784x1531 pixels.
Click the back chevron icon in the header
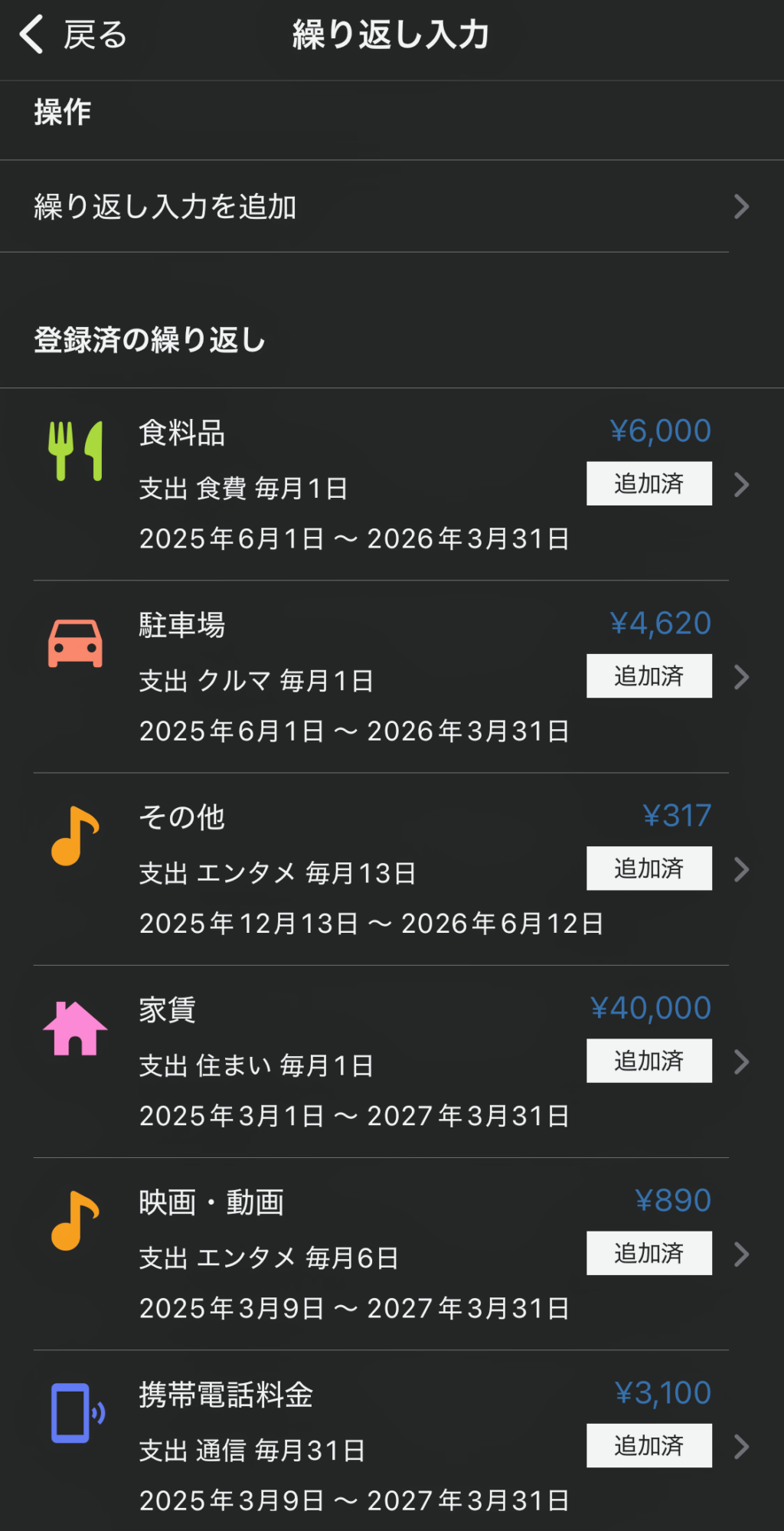[29, 34]
